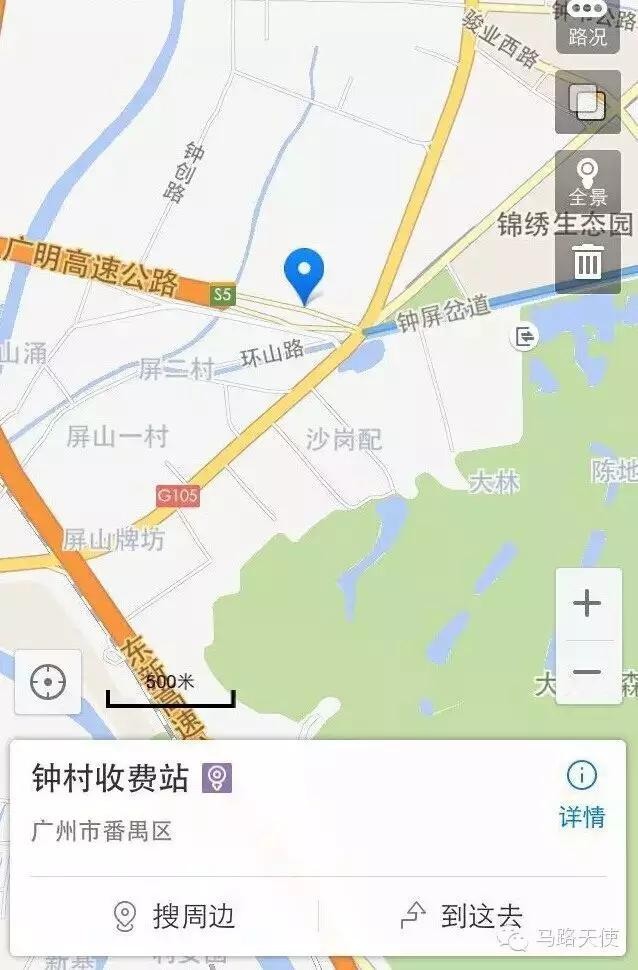
Task: Open 详情 details for 钟村收费站
Action: (582, 795)
